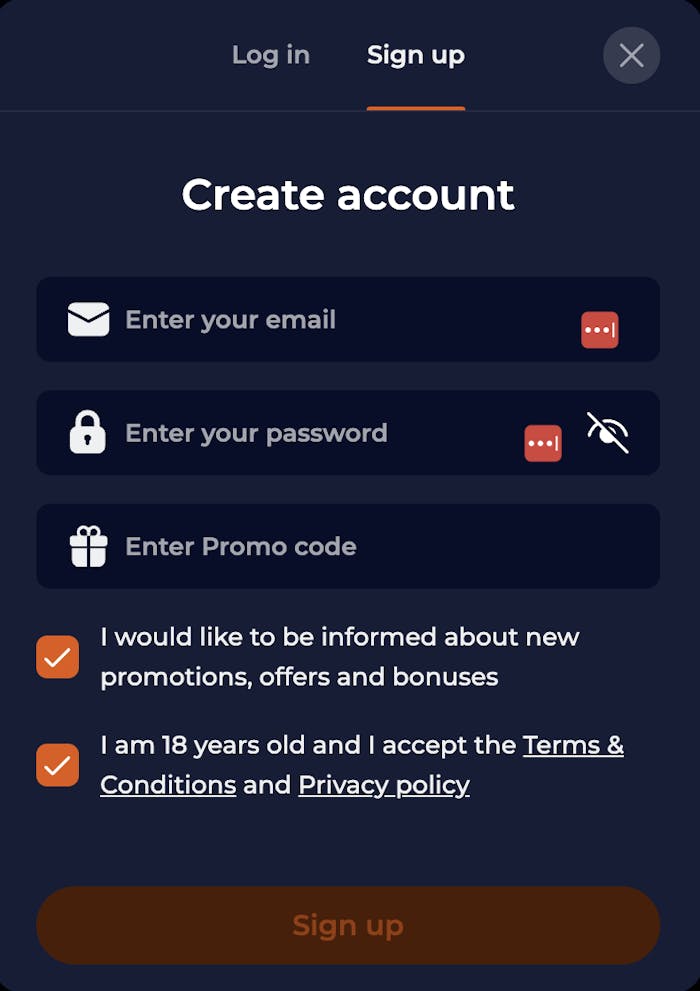Viewport: 700px width, 991px height.
Task: Show the hidden password with eye icon
Action: 607,433
